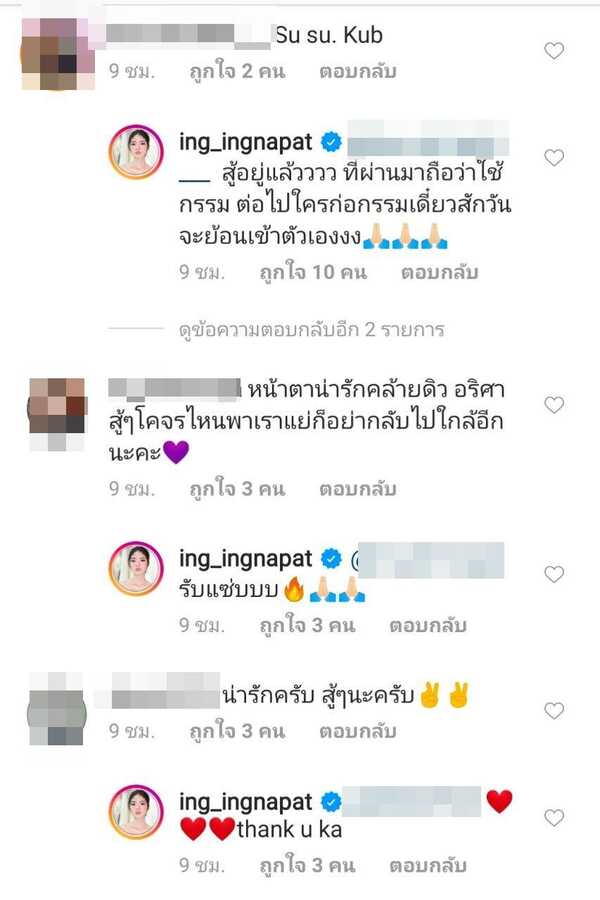The width and height of the screenshot is (600, 900).
Task: Reply to the "Su su. Kub" comment
Action: pos(358,72)
